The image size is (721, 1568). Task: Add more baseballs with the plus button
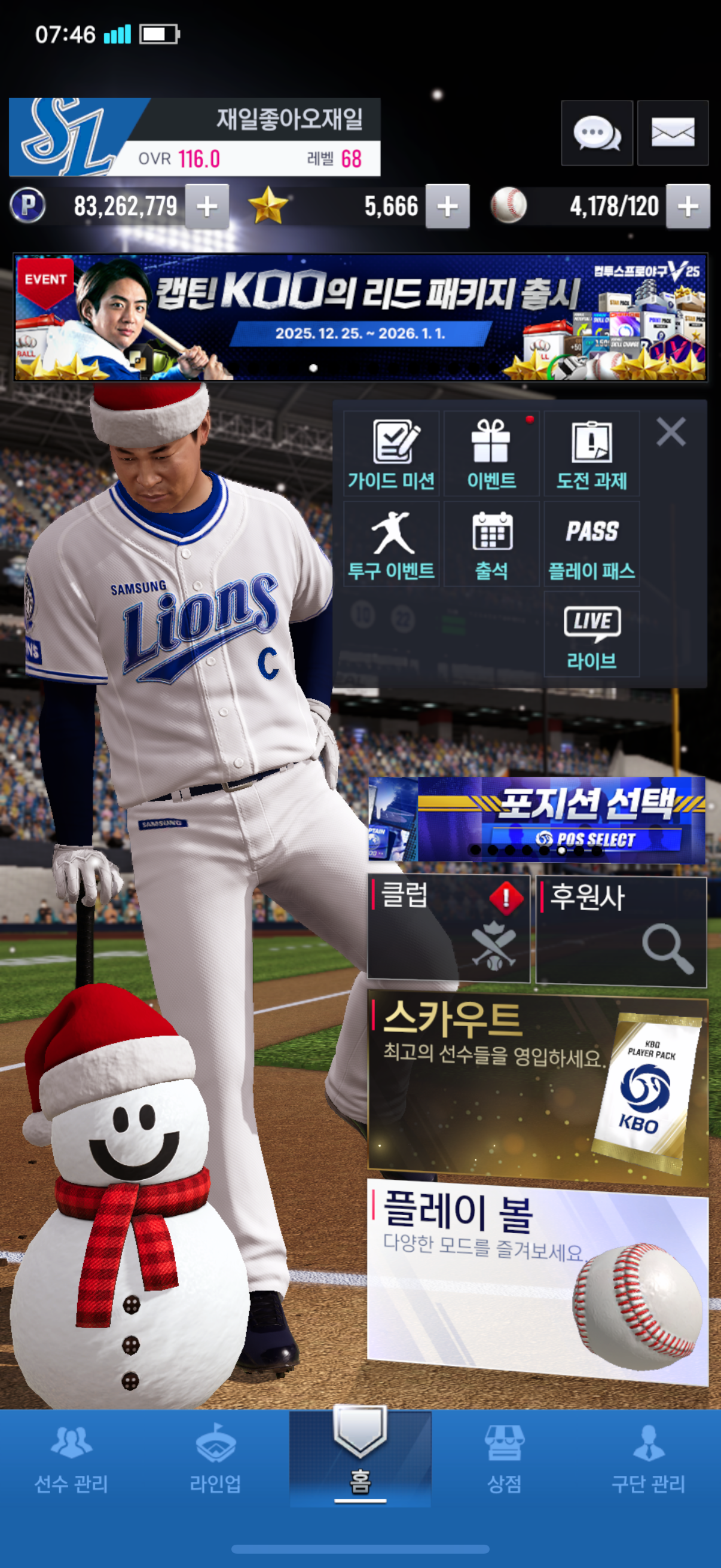coord(688,206)
